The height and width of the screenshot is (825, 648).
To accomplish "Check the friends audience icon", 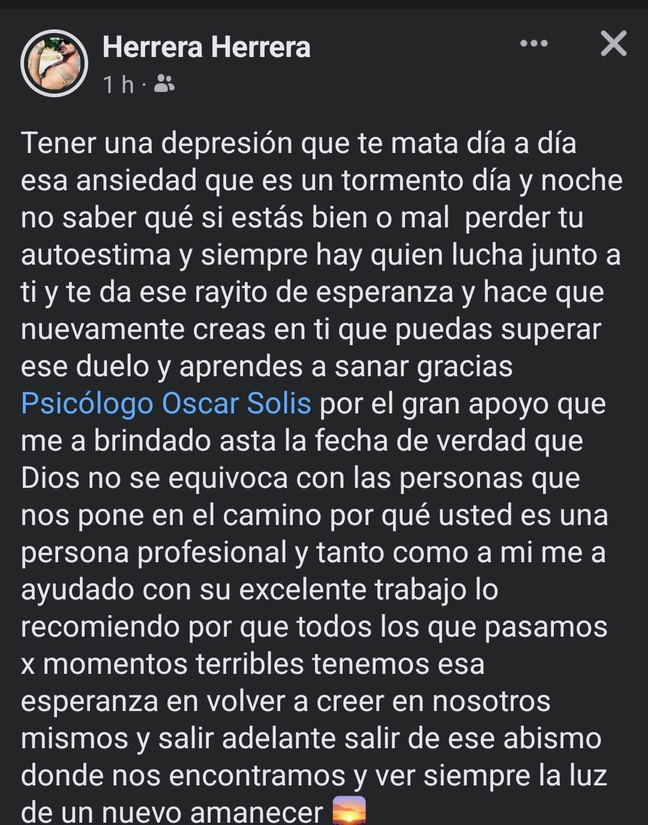I will pos(165,84).
